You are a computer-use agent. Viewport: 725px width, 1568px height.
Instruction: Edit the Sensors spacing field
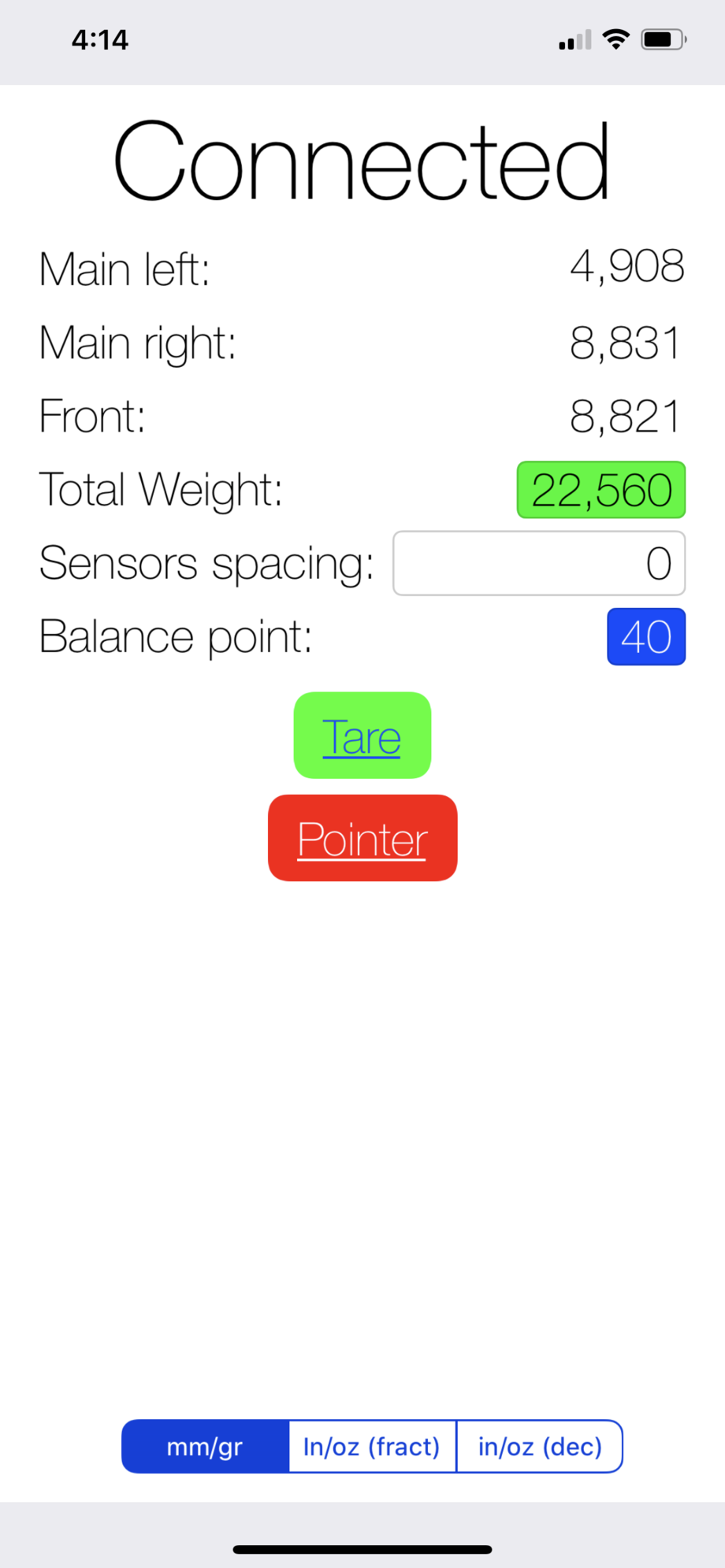click(539, 564)
